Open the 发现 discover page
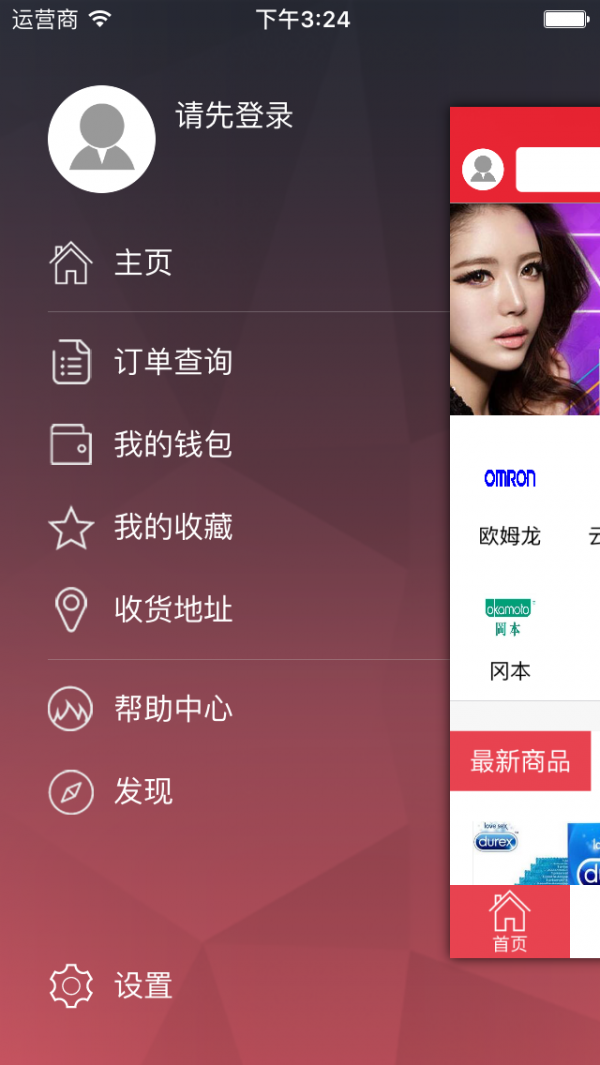600x1065 pixels. click(143, 792)
